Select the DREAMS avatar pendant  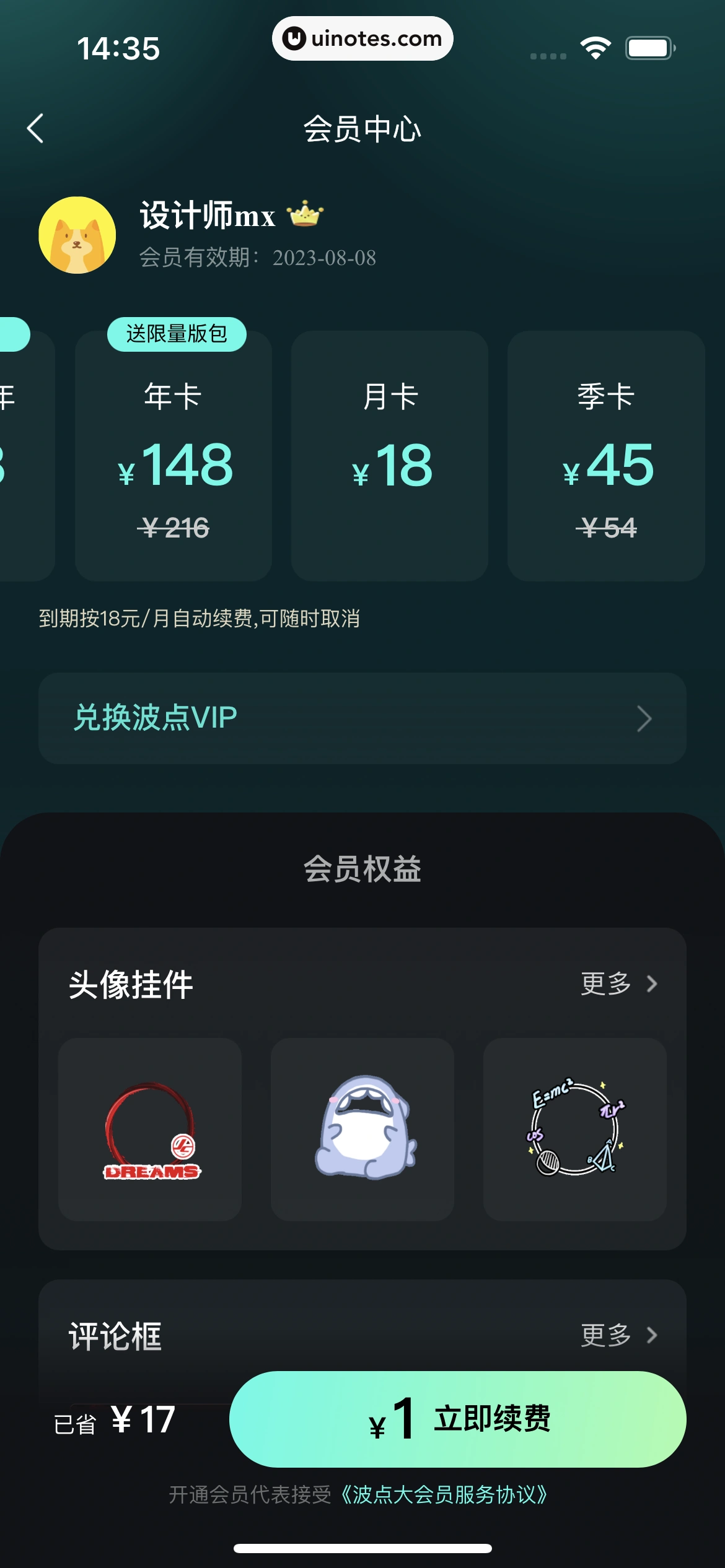pos(151,1131)
